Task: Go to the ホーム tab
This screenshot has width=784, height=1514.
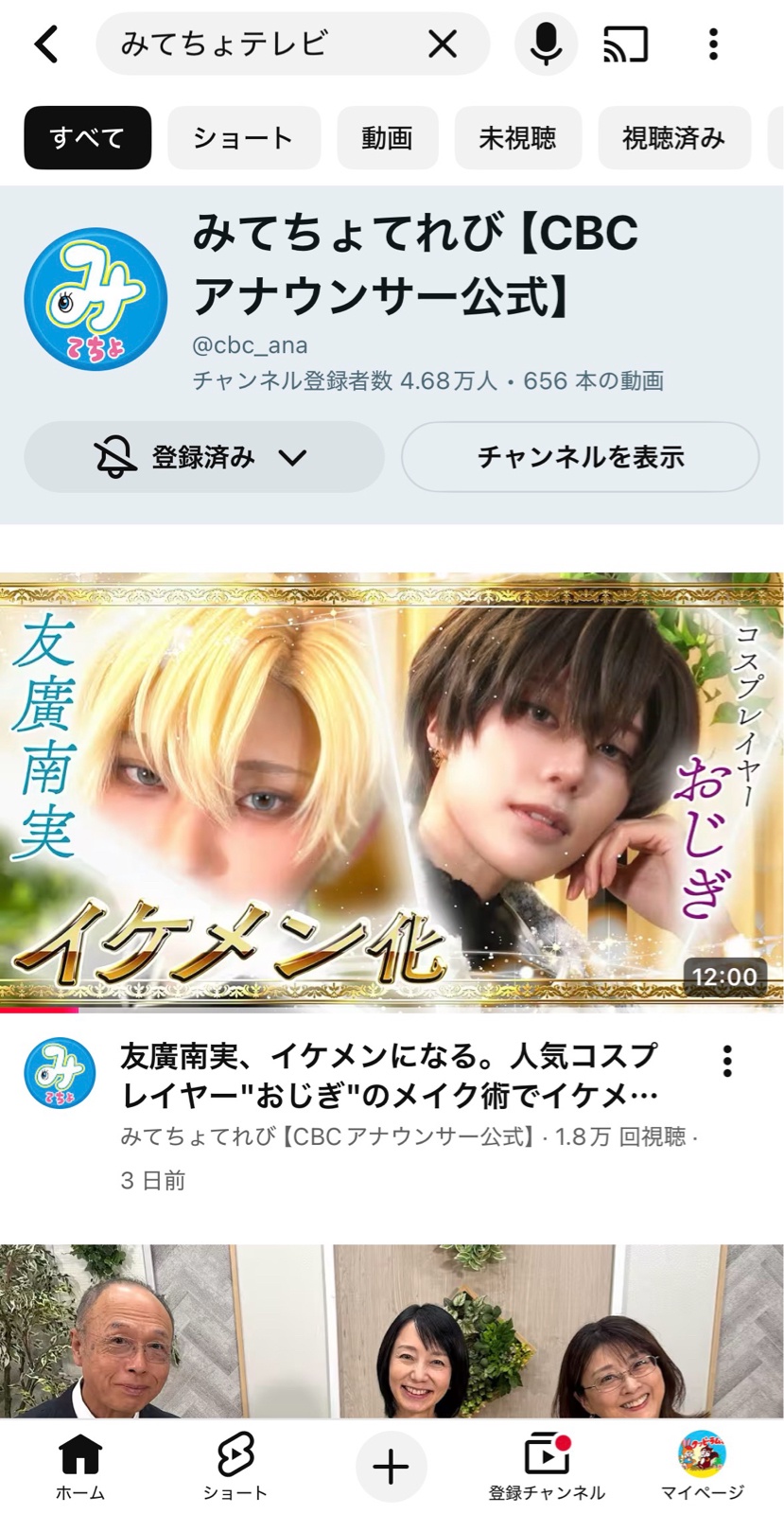Action: tap(80, 1467)
